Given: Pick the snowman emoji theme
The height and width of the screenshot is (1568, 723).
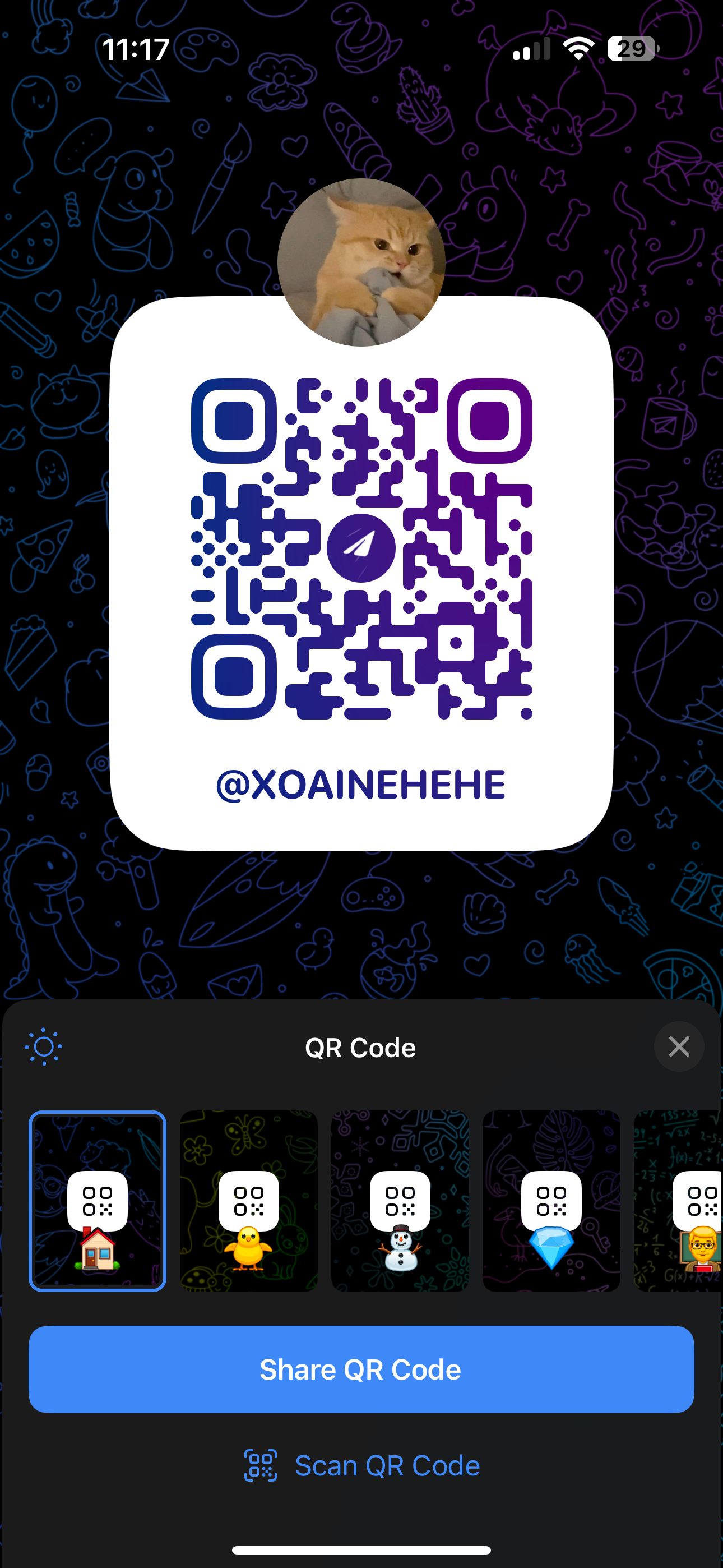Looking at the screenshot, I should click(x=400, y=1201).
